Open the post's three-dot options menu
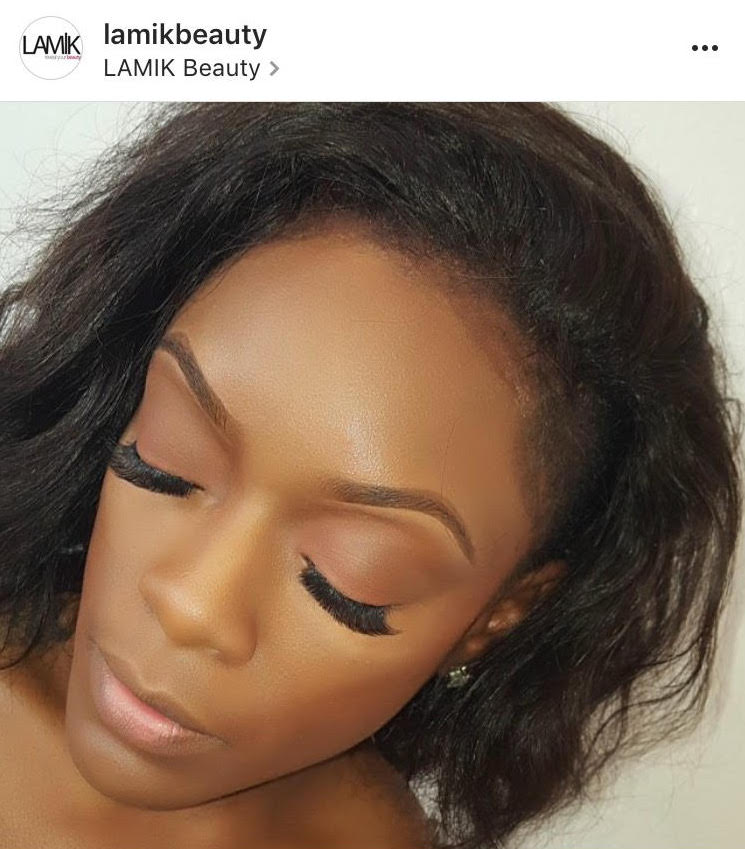Screen dimensions: 745x849 tap(704, 48)
